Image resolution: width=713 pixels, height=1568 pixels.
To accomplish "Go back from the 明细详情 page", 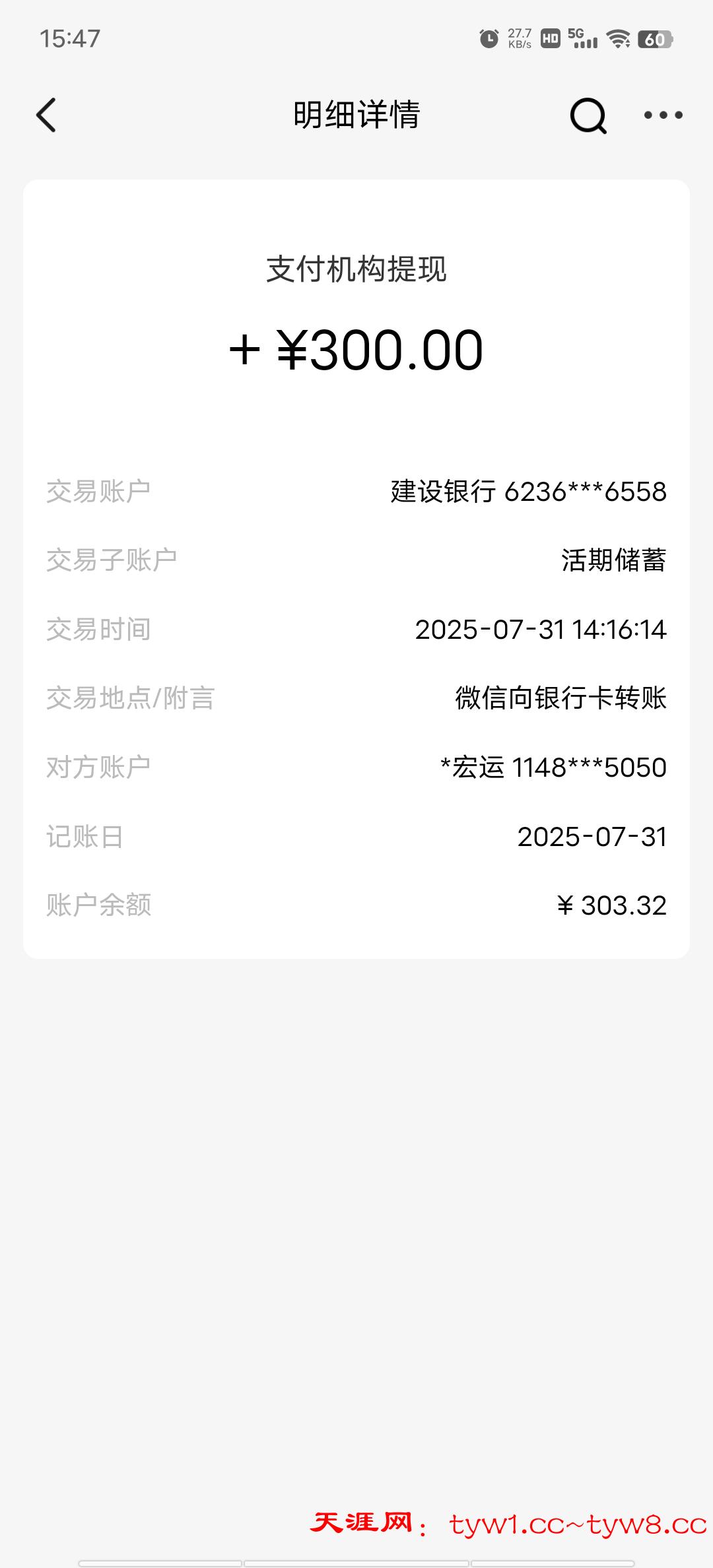I will (x=46, y=115).
